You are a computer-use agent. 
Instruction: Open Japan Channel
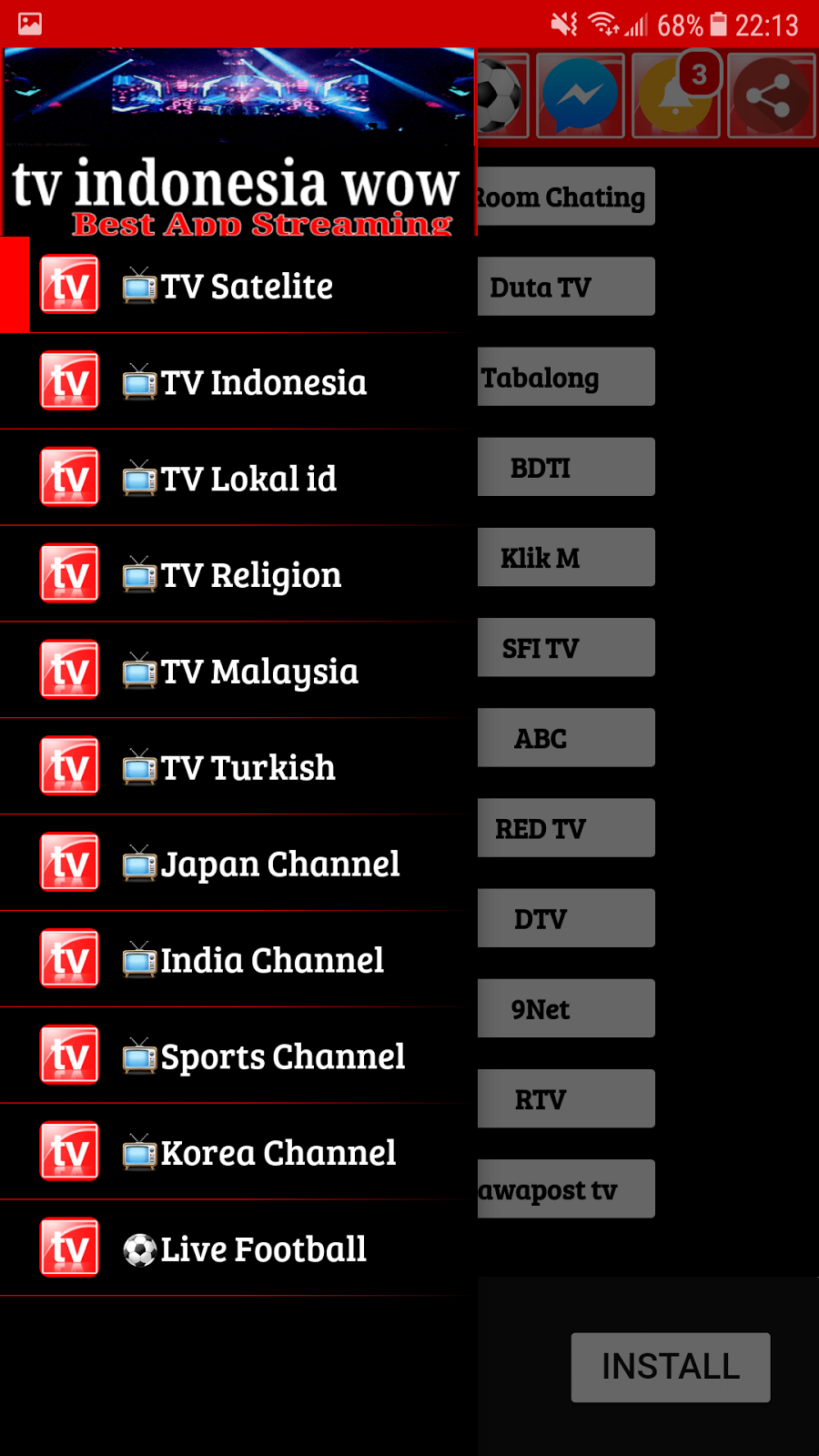pos(246,865)
